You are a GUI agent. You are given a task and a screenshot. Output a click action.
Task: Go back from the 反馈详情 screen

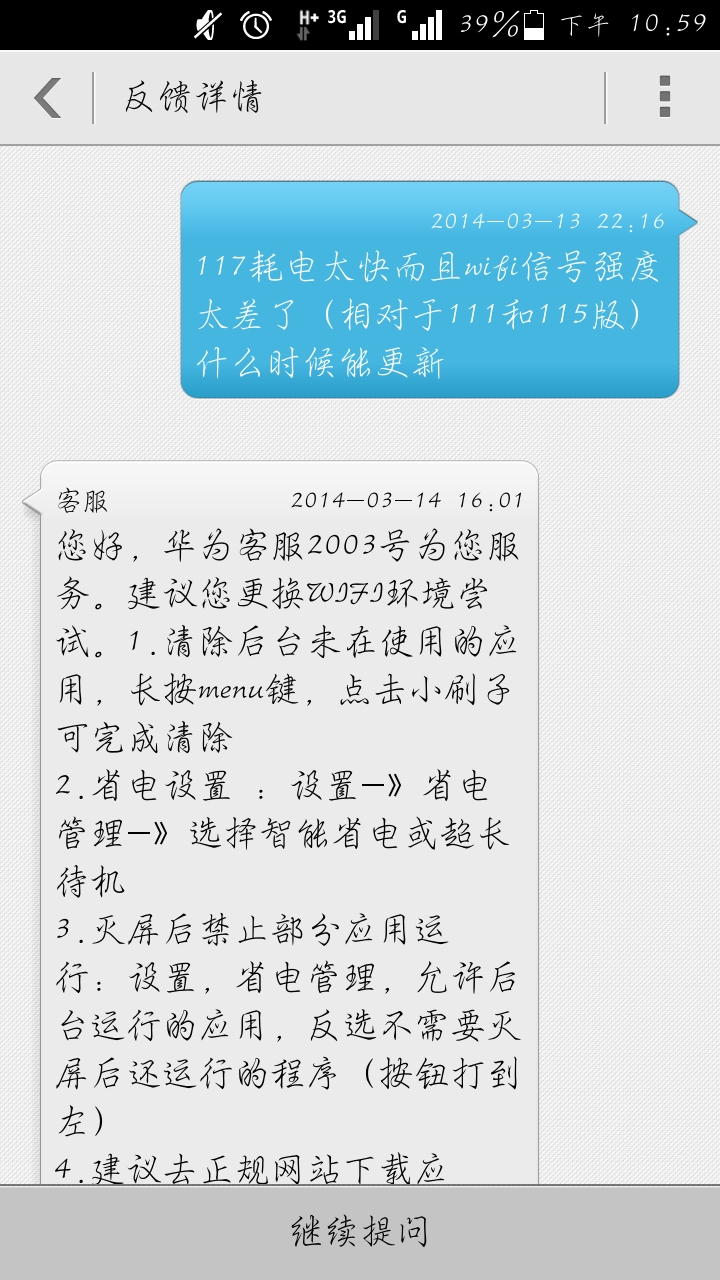(47, 98)
